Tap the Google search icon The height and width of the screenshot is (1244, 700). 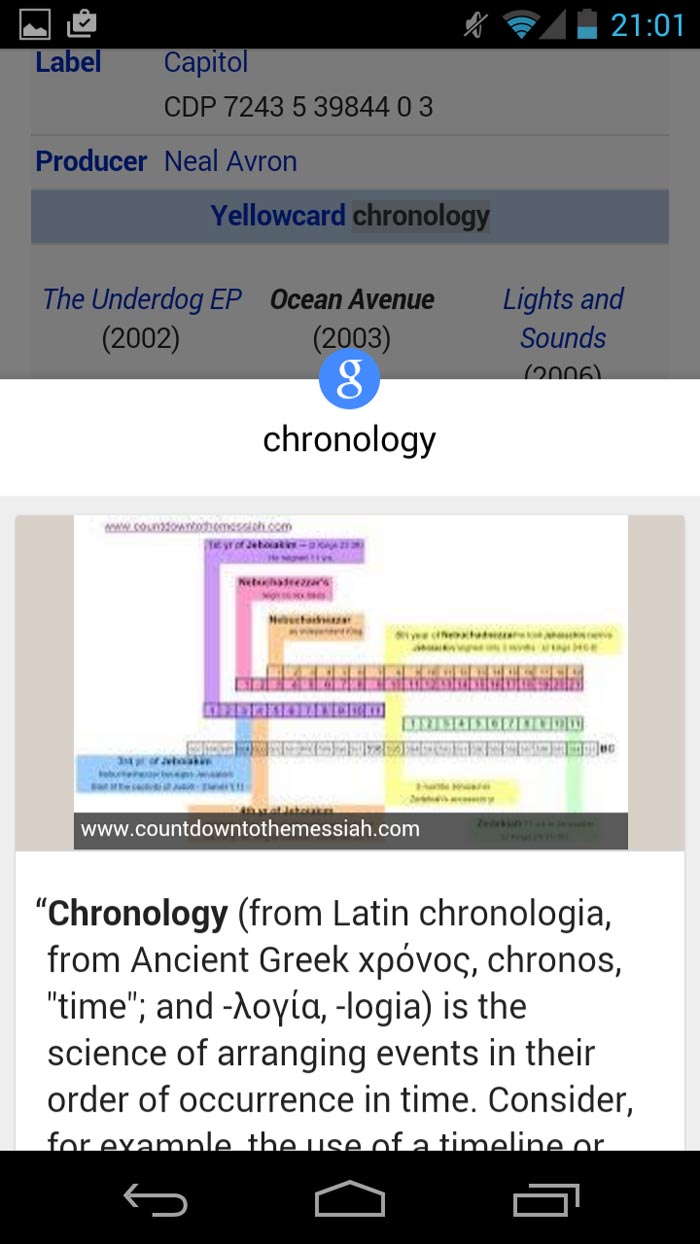[x=349, y=380]
